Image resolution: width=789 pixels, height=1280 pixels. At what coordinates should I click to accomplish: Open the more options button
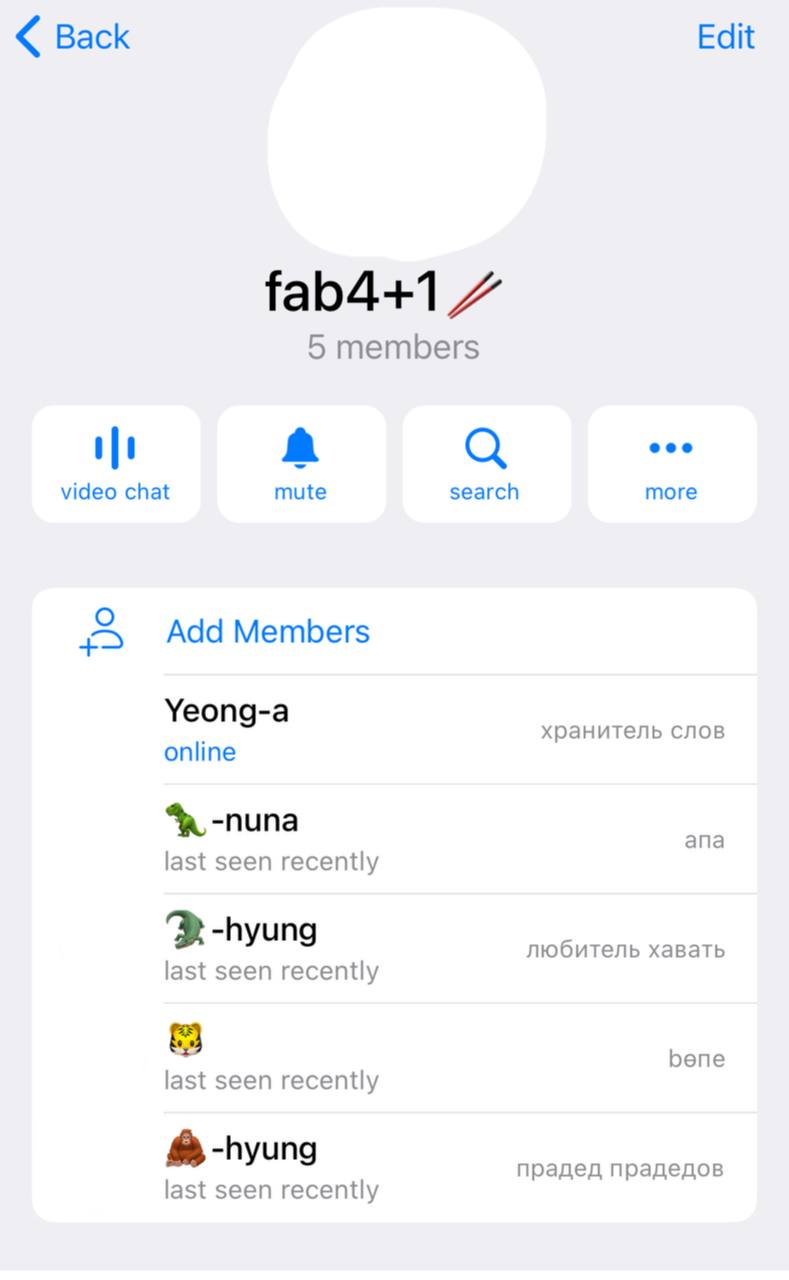(x=671, y=464)
